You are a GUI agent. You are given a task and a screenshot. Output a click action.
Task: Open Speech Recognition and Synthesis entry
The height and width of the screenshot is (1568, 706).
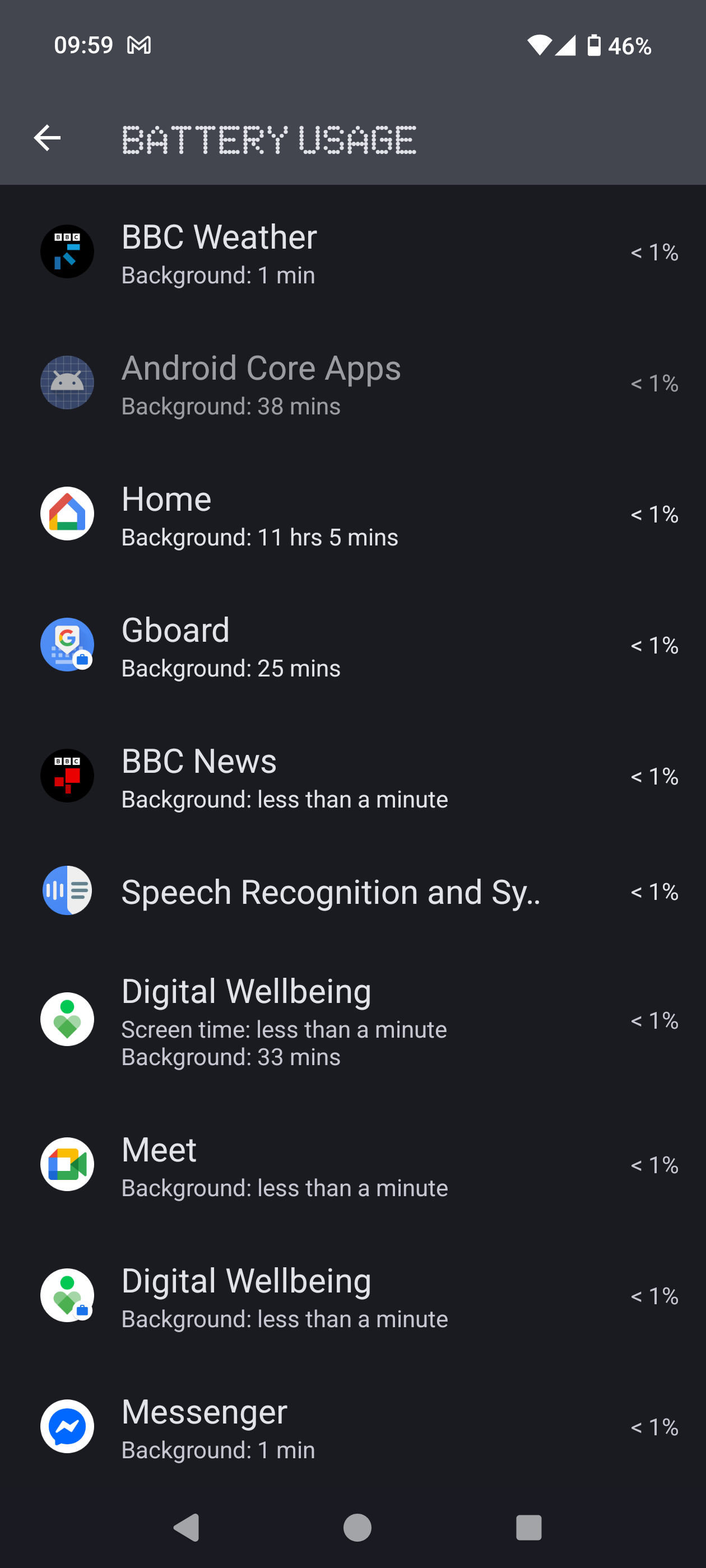point(352,892)
